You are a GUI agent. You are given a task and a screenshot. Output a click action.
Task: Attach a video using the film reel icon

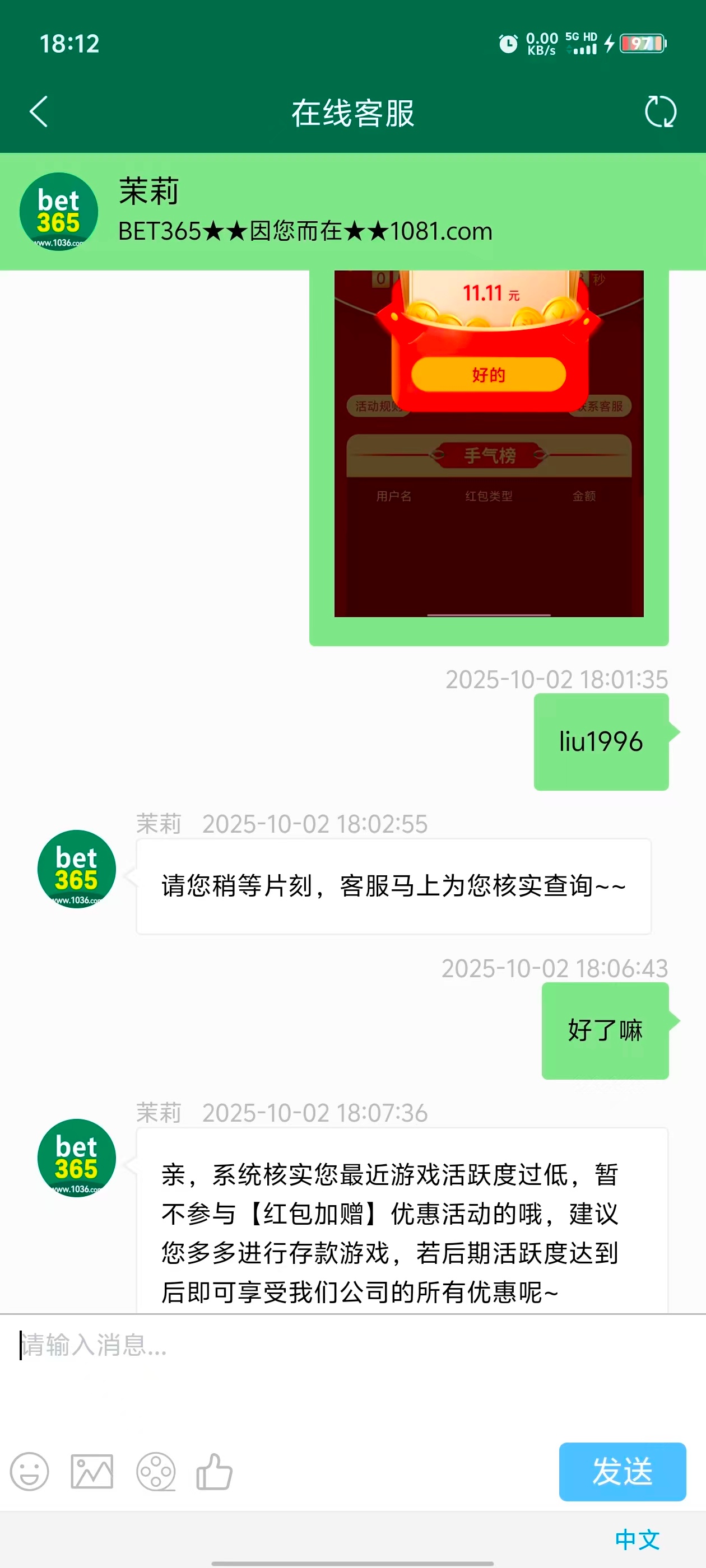pyautogui.click(x=156, y=1471)
